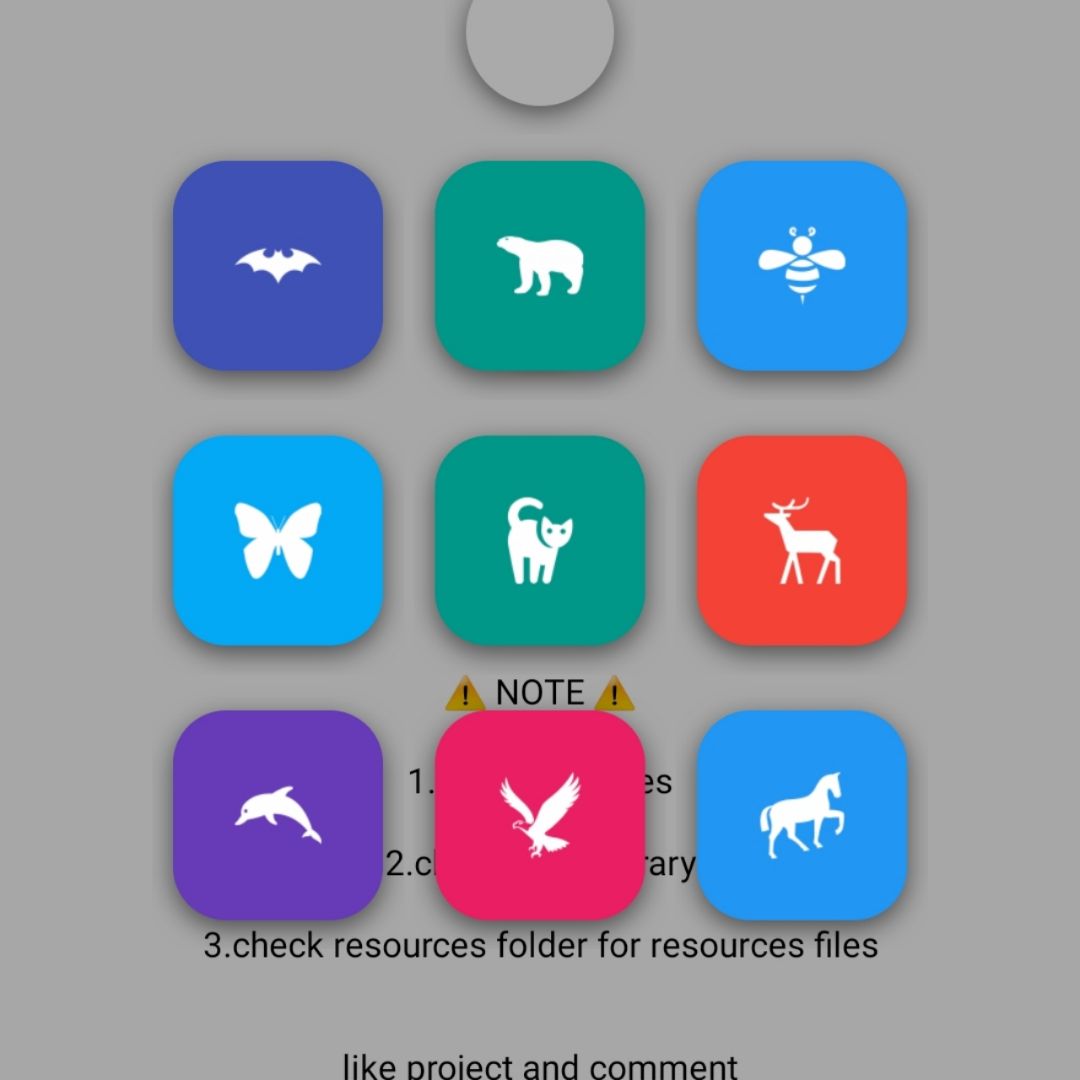Select the red deer tile
The image size is (1080, 1080).
[x=801, y=540]
